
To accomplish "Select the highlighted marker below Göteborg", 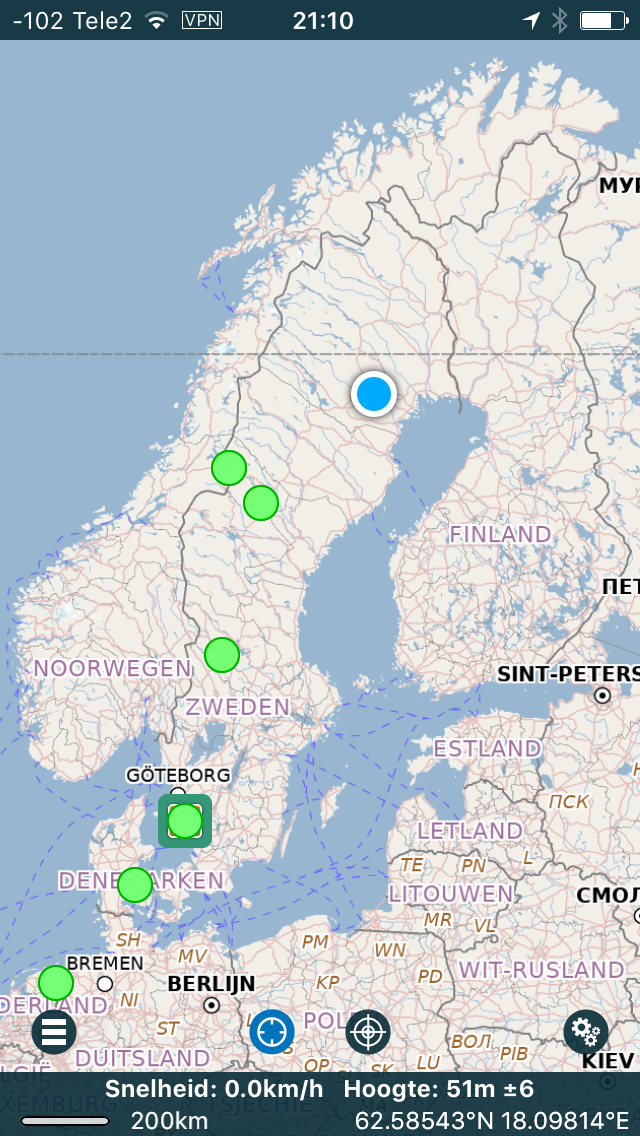I will pyautogui.click(x=185, y=821).
